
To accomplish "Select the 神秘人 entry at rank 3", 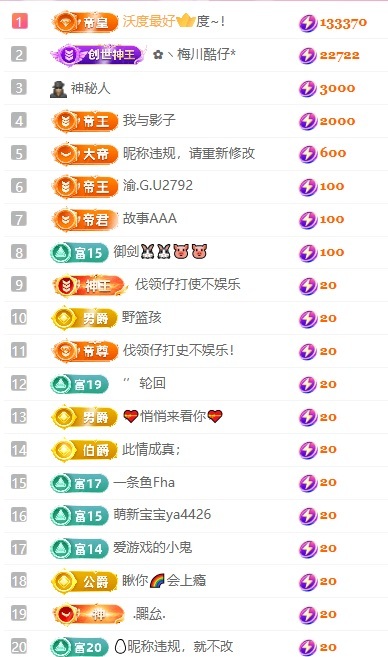I will tap(194, 88).
